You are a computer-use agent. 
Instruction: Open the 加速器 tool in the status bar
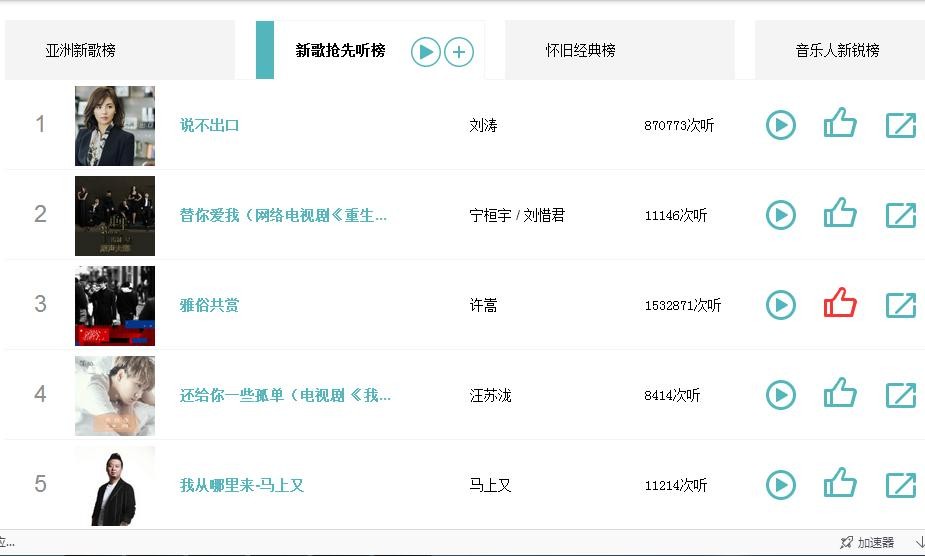pyautogui.click(x=867, y=542)
